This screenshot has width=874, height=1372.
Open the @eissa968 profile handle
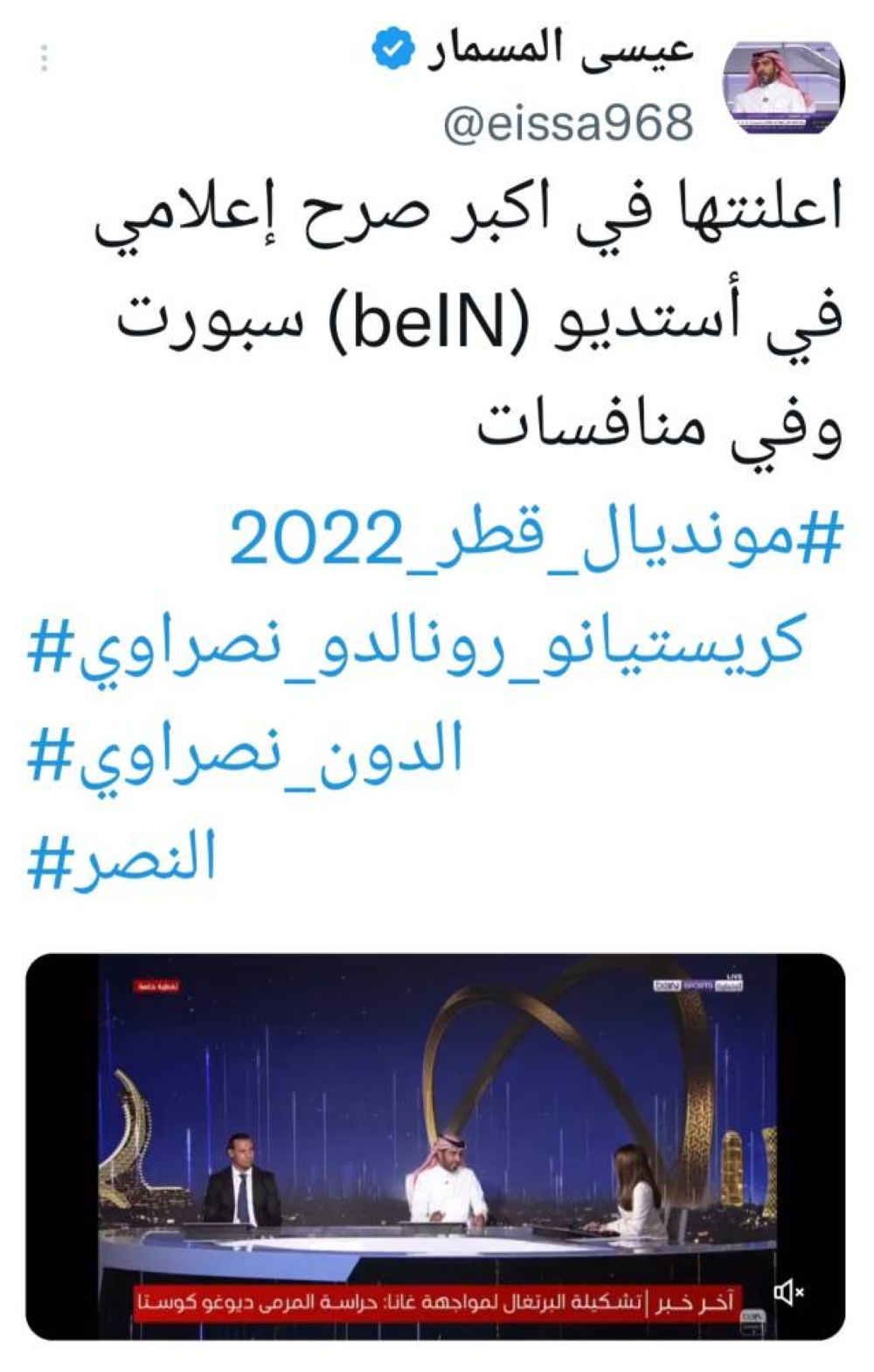click(568, 123)
